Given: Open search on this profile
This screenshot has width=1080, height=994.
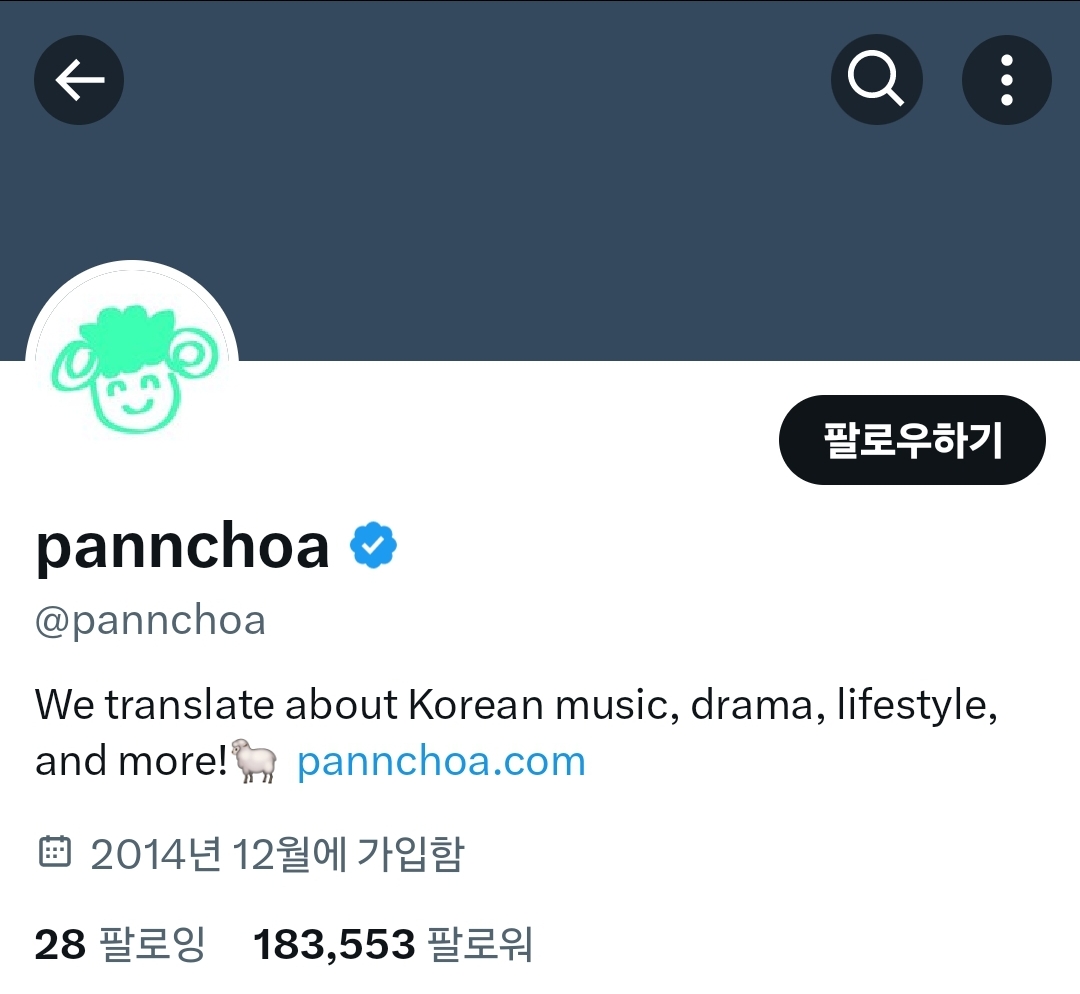Looking at the screenshot, I should (x=876, y=80).
